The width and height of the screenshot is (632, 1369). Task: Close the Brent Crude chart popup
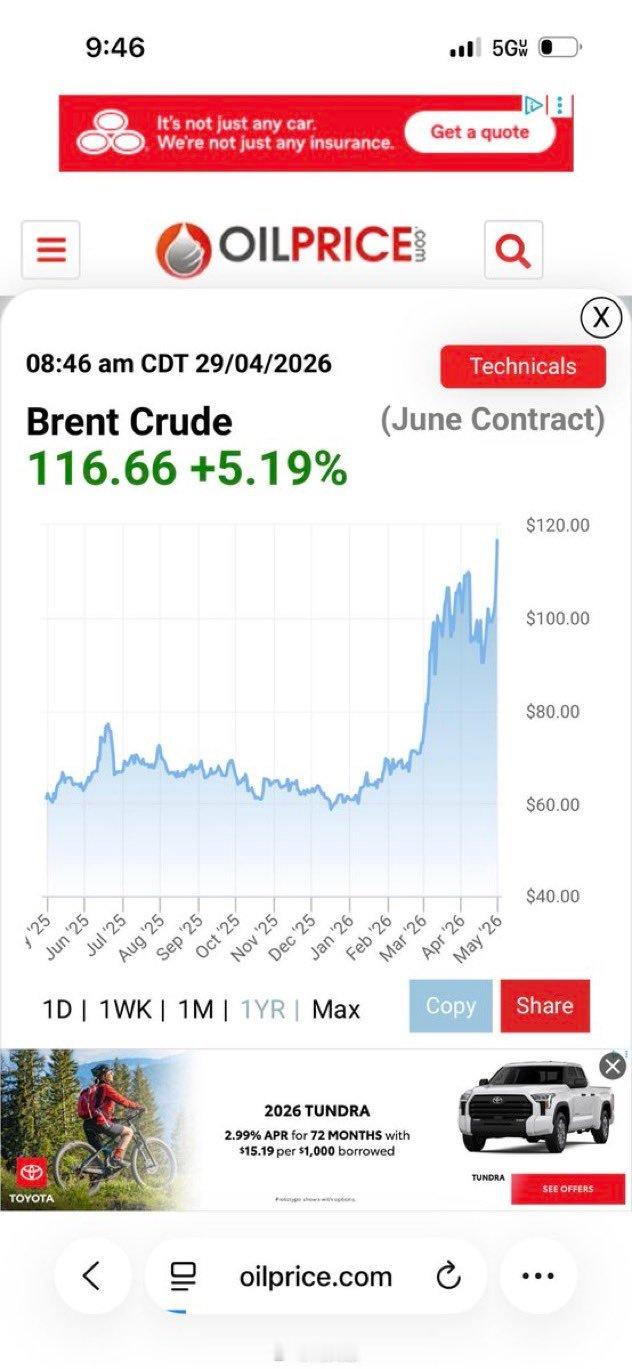[601, 318]
